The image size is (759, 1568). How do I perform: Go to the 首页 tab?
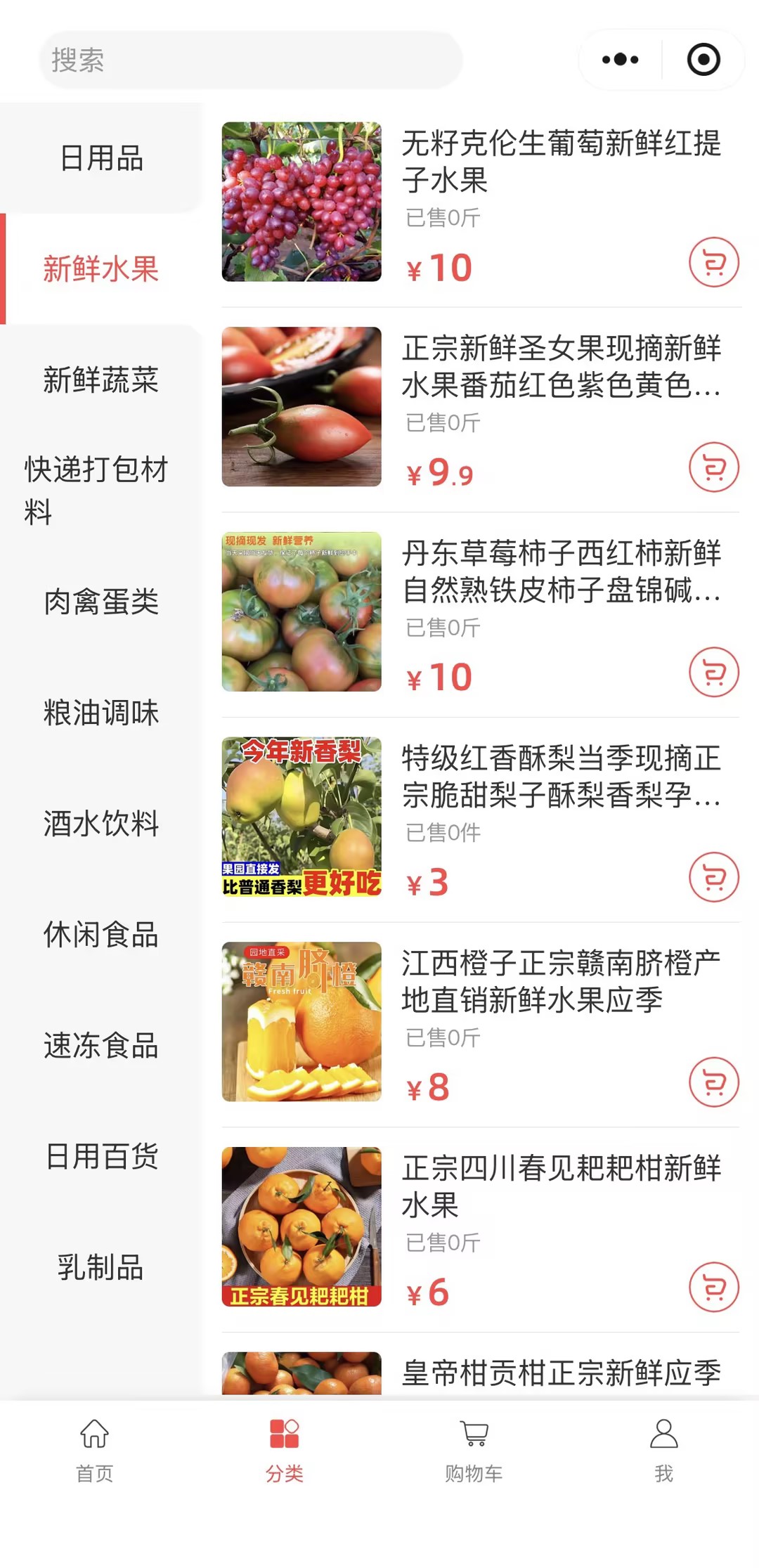coord(95,1451)
